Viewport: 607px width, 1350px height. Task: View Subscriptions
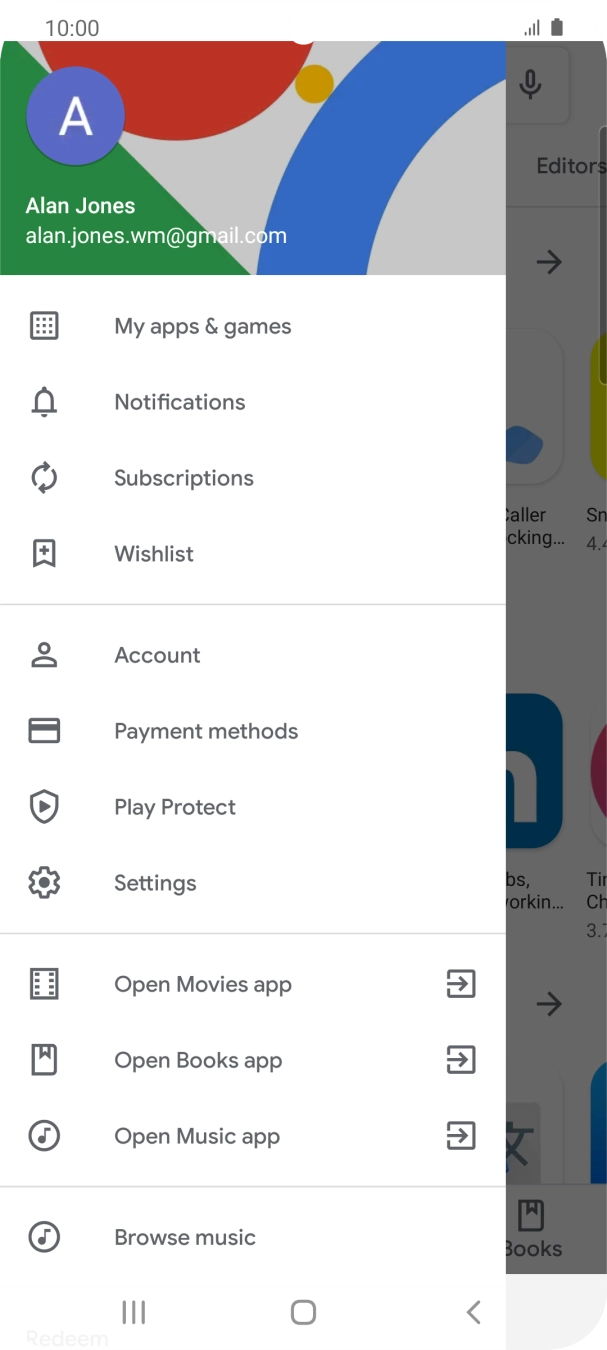coord(183,478)
